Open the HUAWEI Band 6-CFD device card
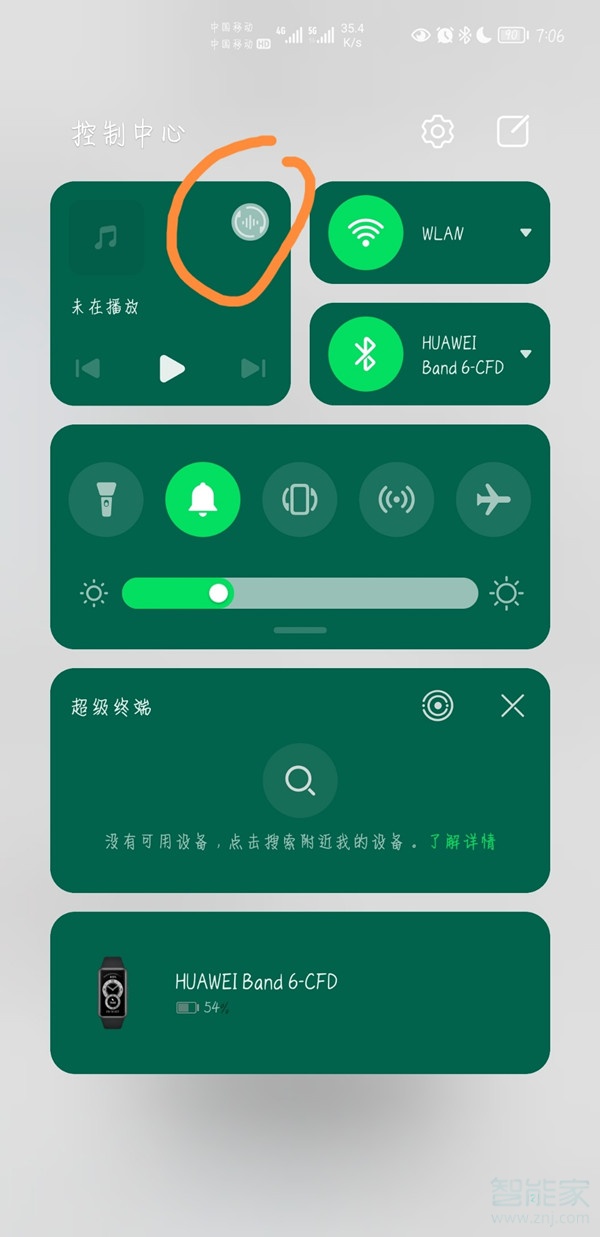The image size is (600, 1237). pyautogui.click(x=300, y=992)
